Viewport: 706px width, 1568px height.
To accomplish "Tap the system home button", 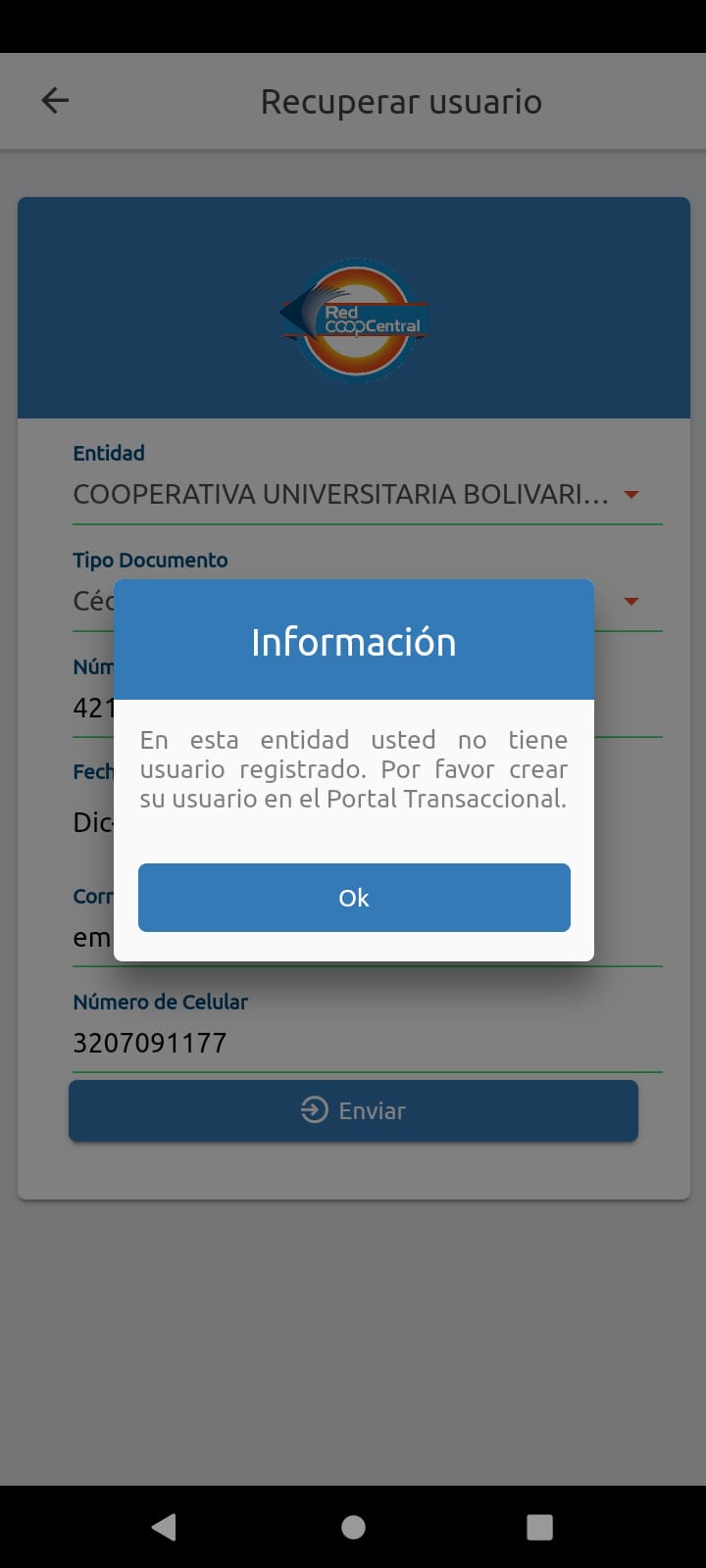I will (x=353, y=1527).
